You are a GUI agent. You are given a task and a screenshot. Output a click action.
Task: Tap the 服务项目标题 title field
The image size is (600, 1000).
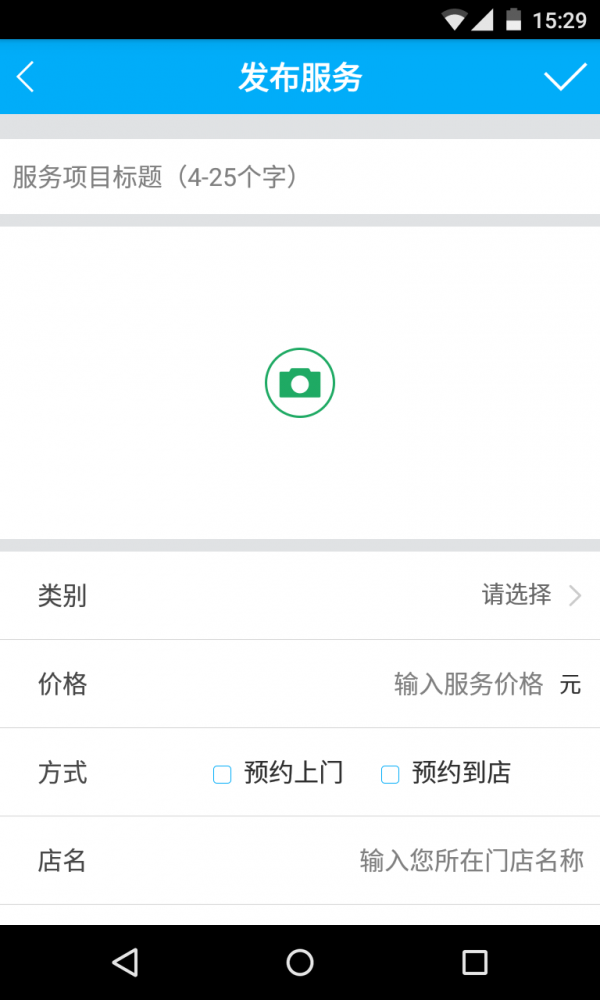(x=300, y=177)
